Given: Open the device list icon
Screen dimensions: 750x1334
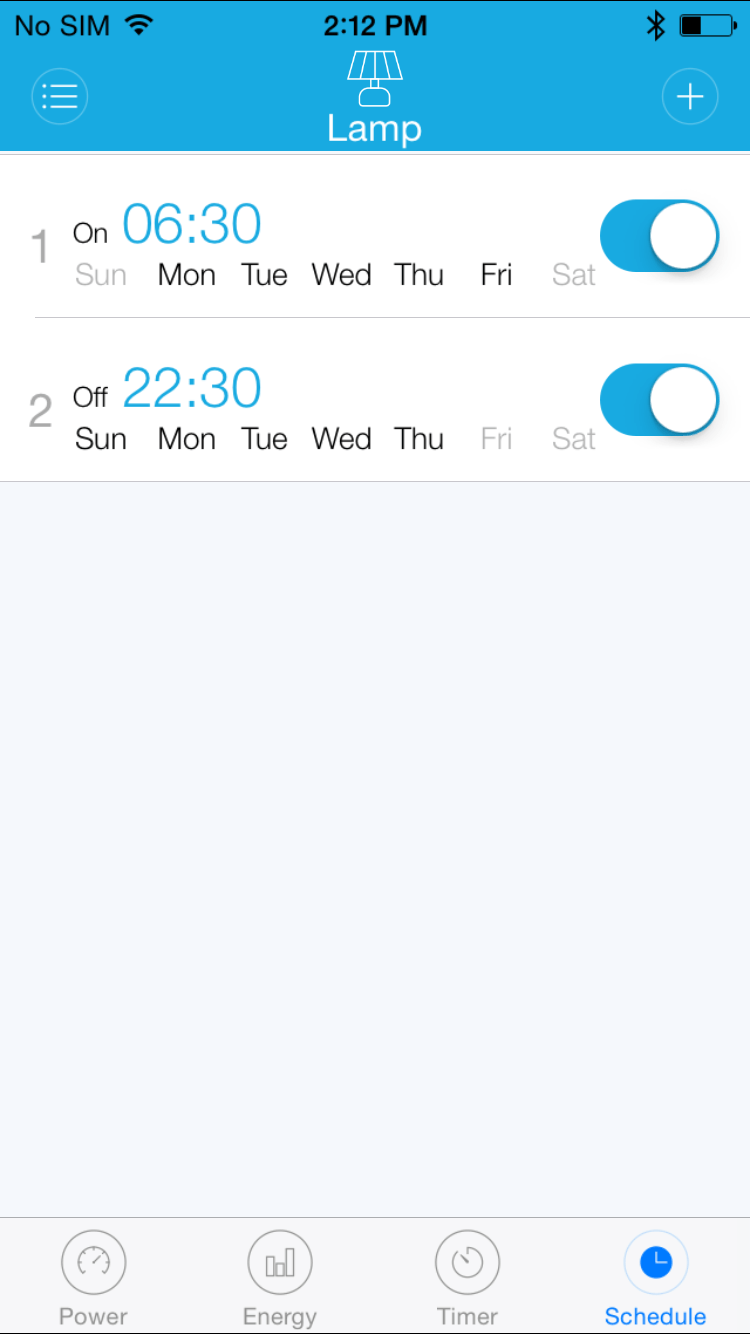Looking at the screenshot, I should 60,96.
